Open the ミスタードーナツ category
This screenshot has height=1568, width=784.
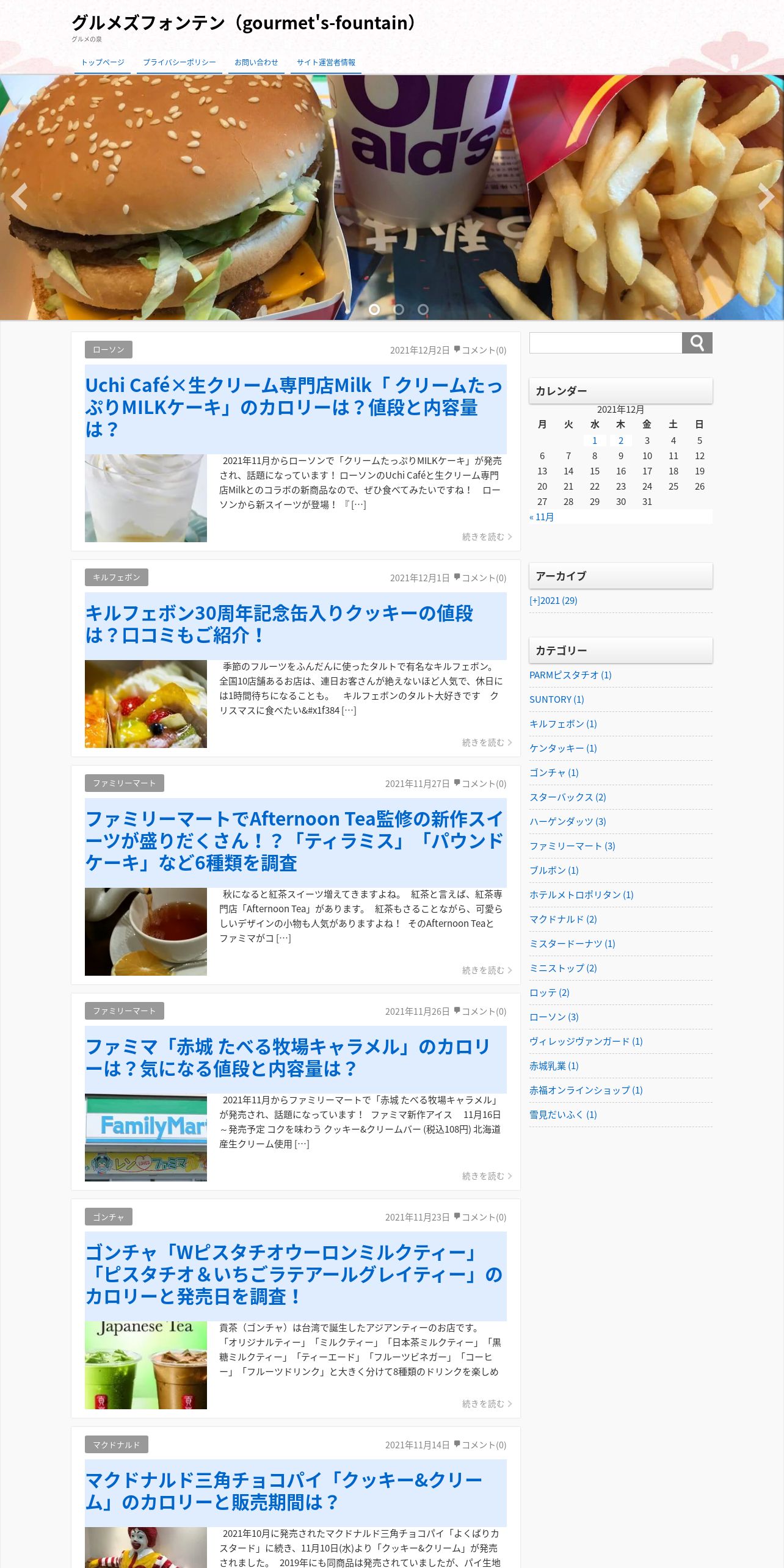coord(572,943)
